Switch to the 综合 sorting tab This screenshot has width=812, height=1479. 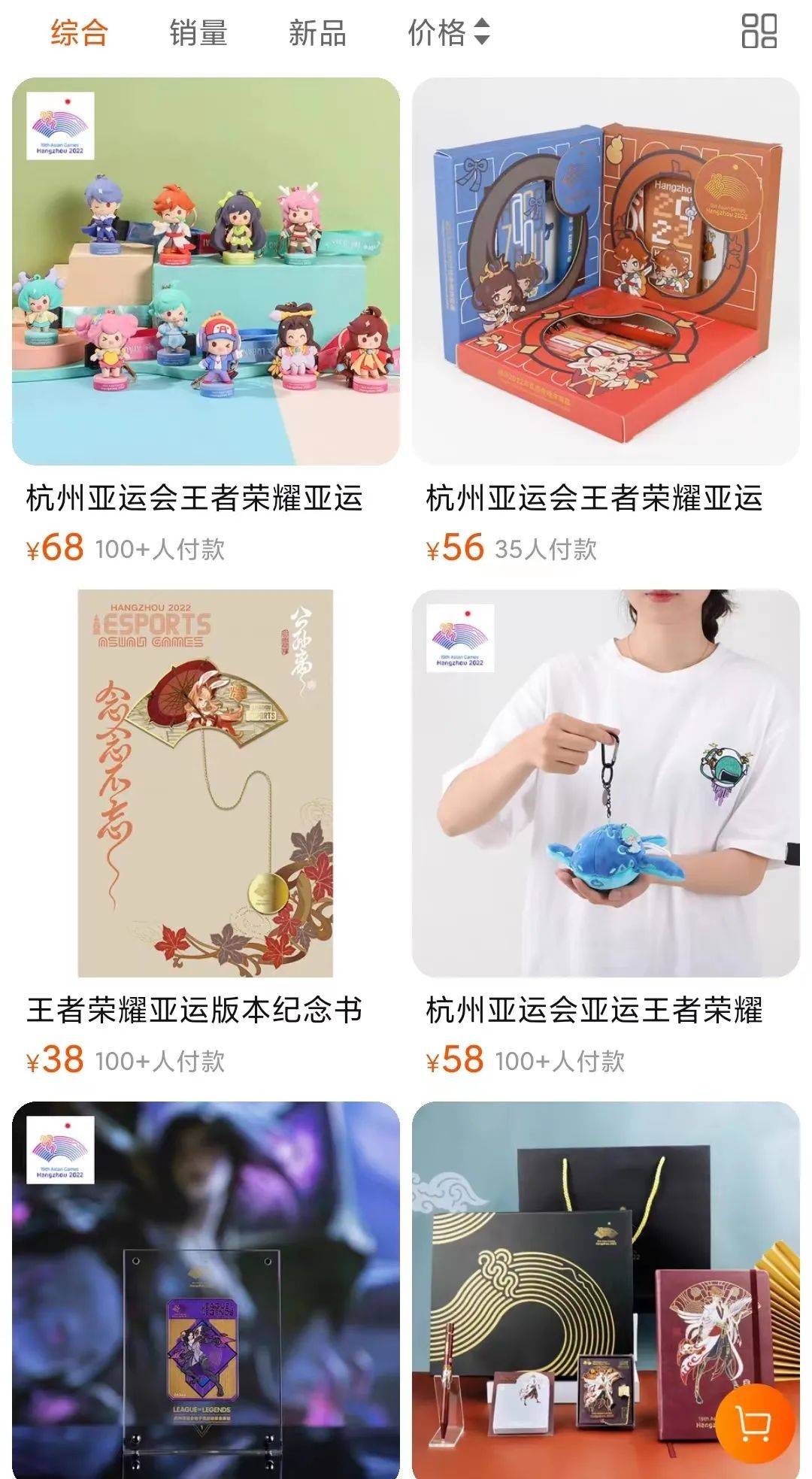click(79, 33)
